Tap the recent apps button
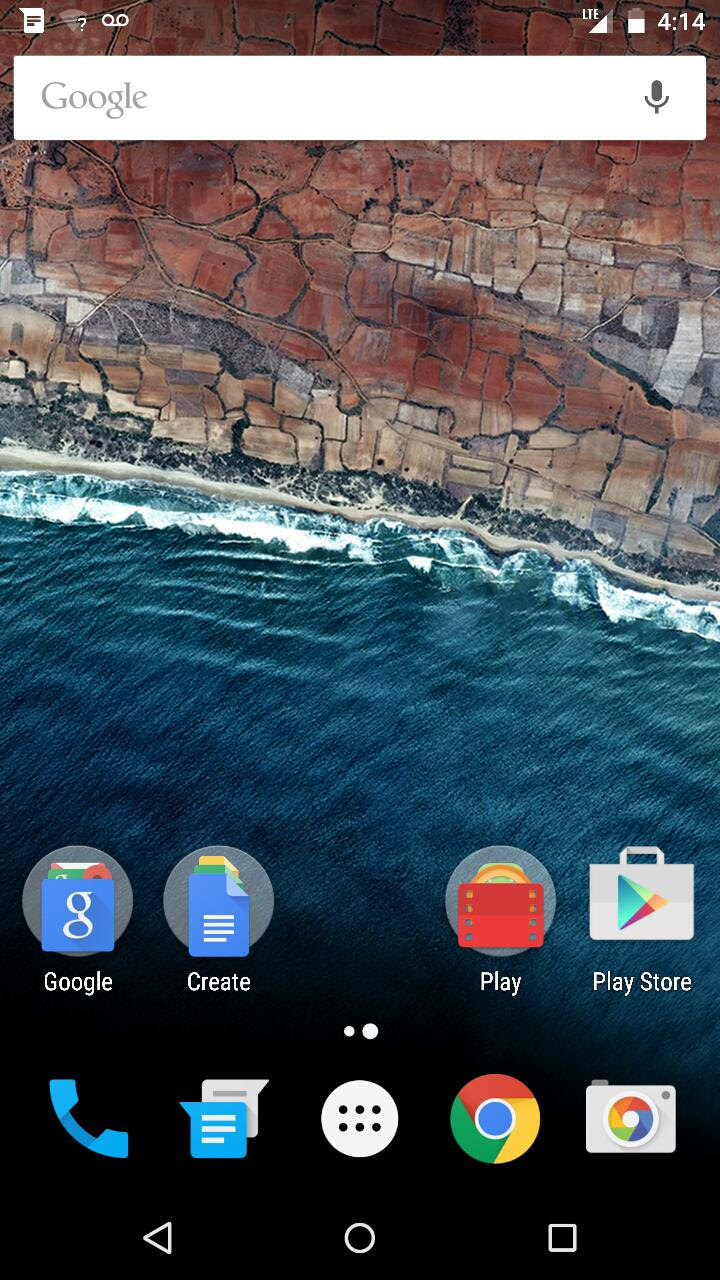Image resolution: width=720 pixels, height=1280 pixels. [562, 1238]
